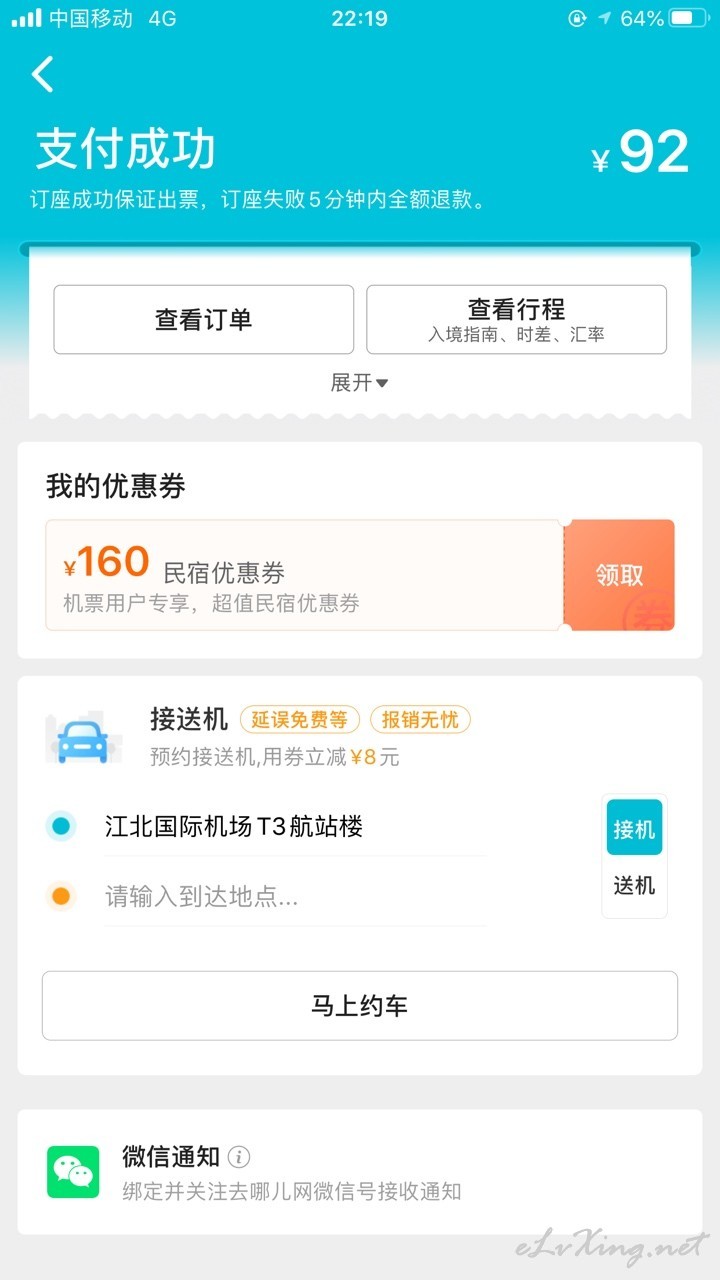Screen dimensions: 720x1280
Task: Open the 微信通知 binding row
Action: 360,1172
